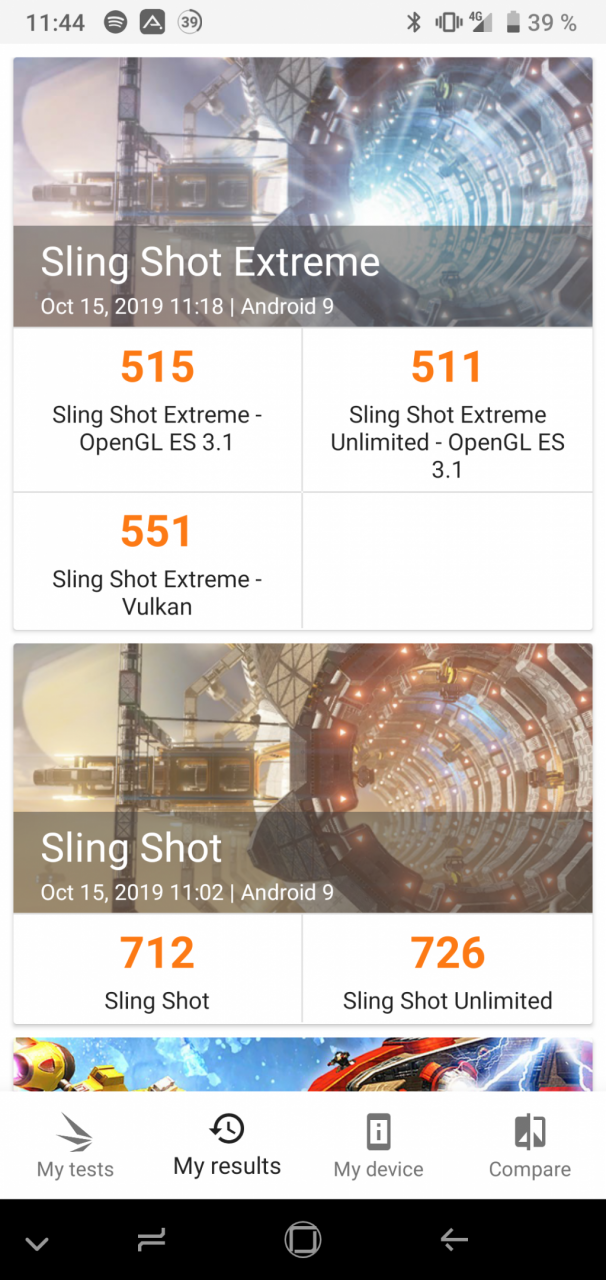Select the My results tab

tap(227, 1145)
